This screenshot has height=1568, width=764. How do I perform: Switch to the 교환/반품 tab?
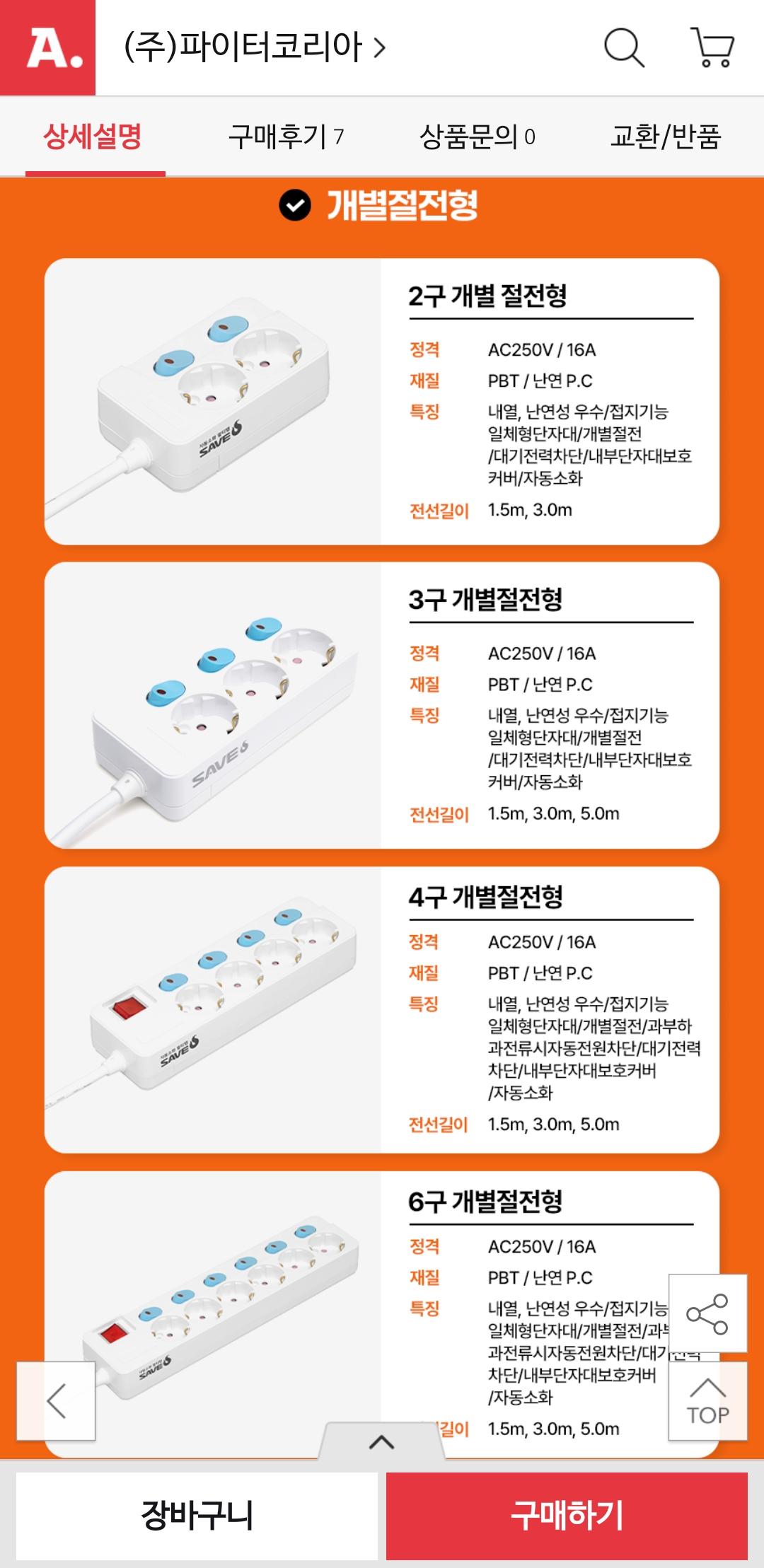(x=666, y=136)
